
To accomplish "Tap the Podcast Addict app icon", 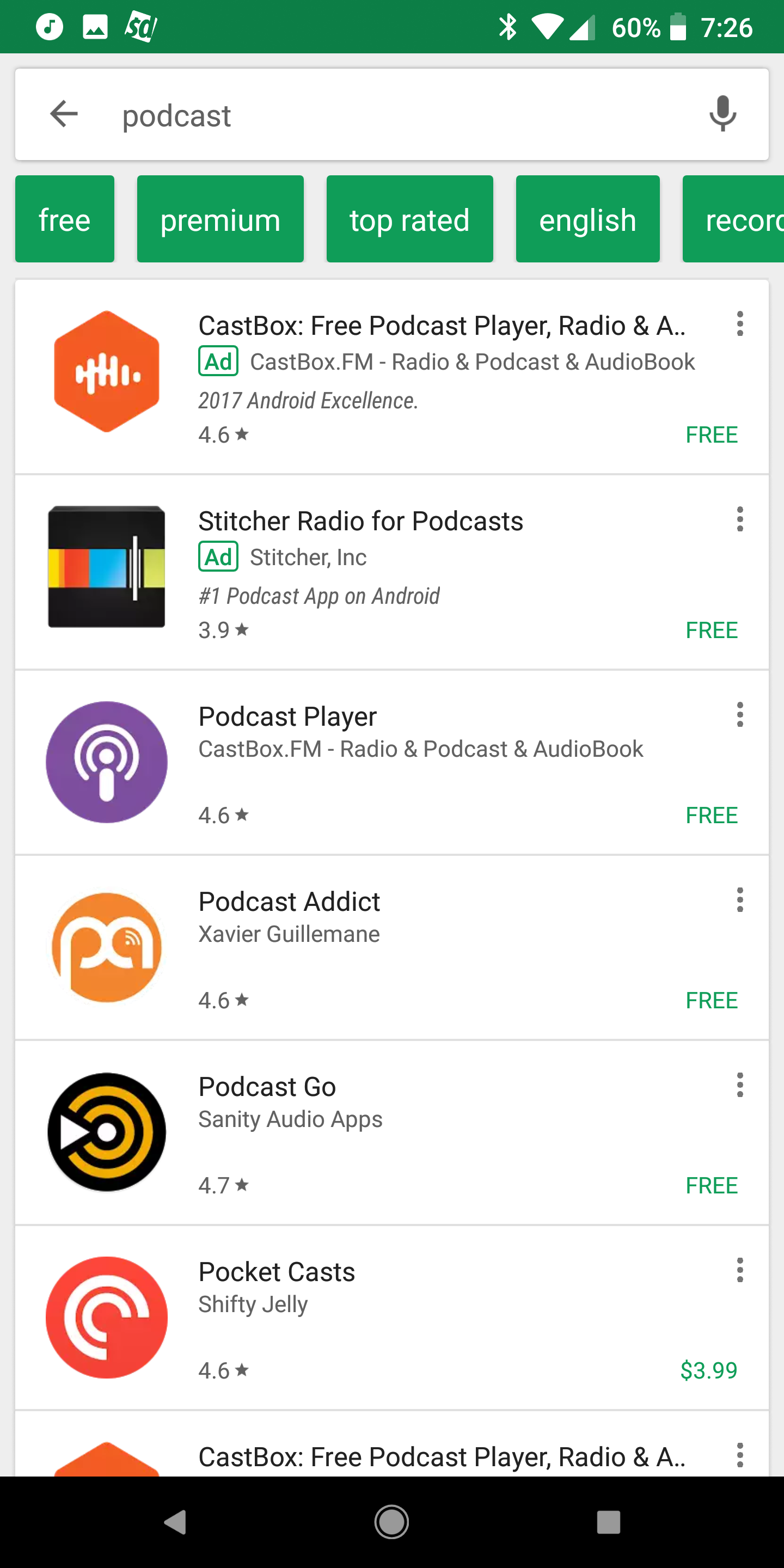I will tap(107, 947).
